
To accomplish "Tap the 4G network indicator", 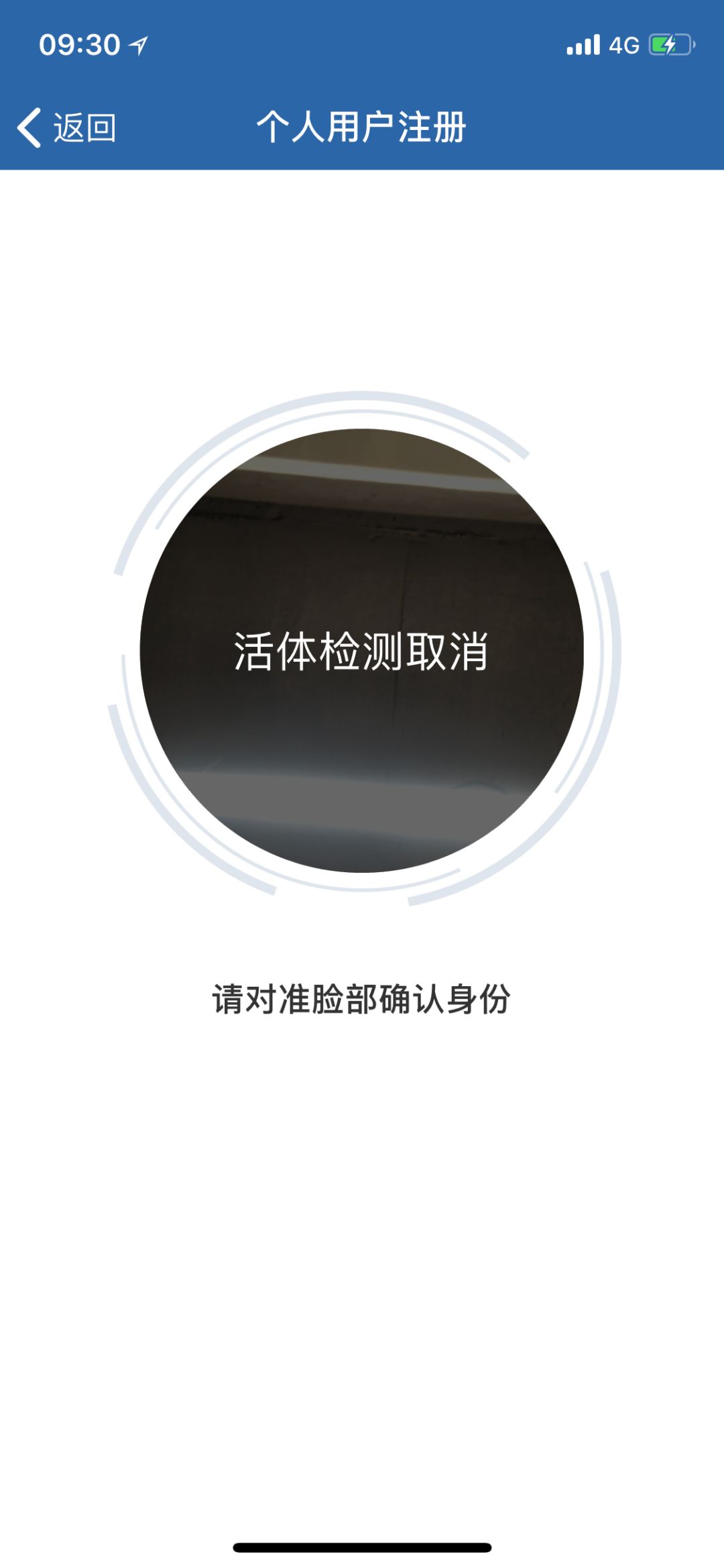I will [x=623, y=44].
